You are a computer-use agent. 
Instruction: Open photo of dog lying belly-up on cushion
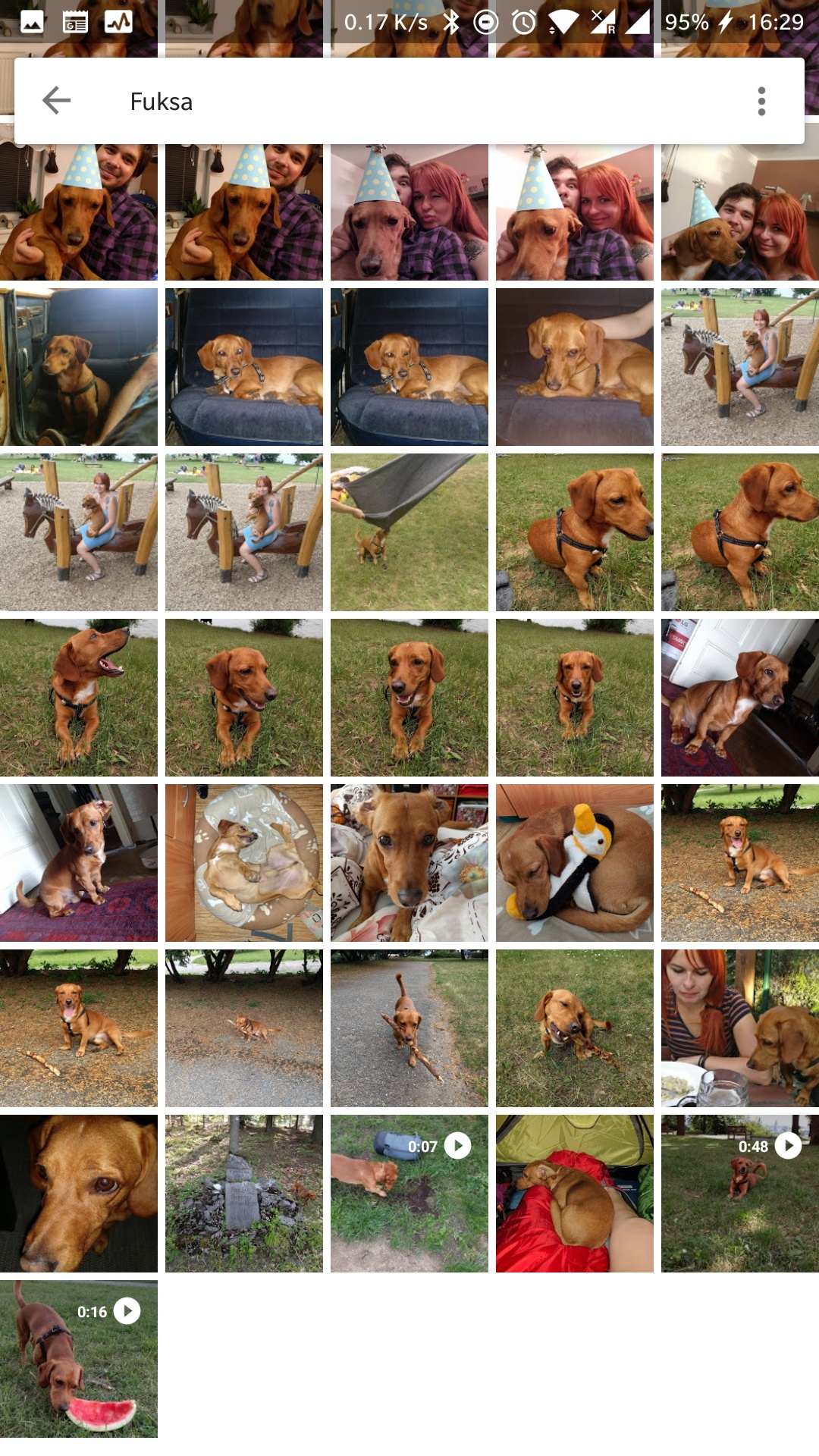(x=244, y=863)
